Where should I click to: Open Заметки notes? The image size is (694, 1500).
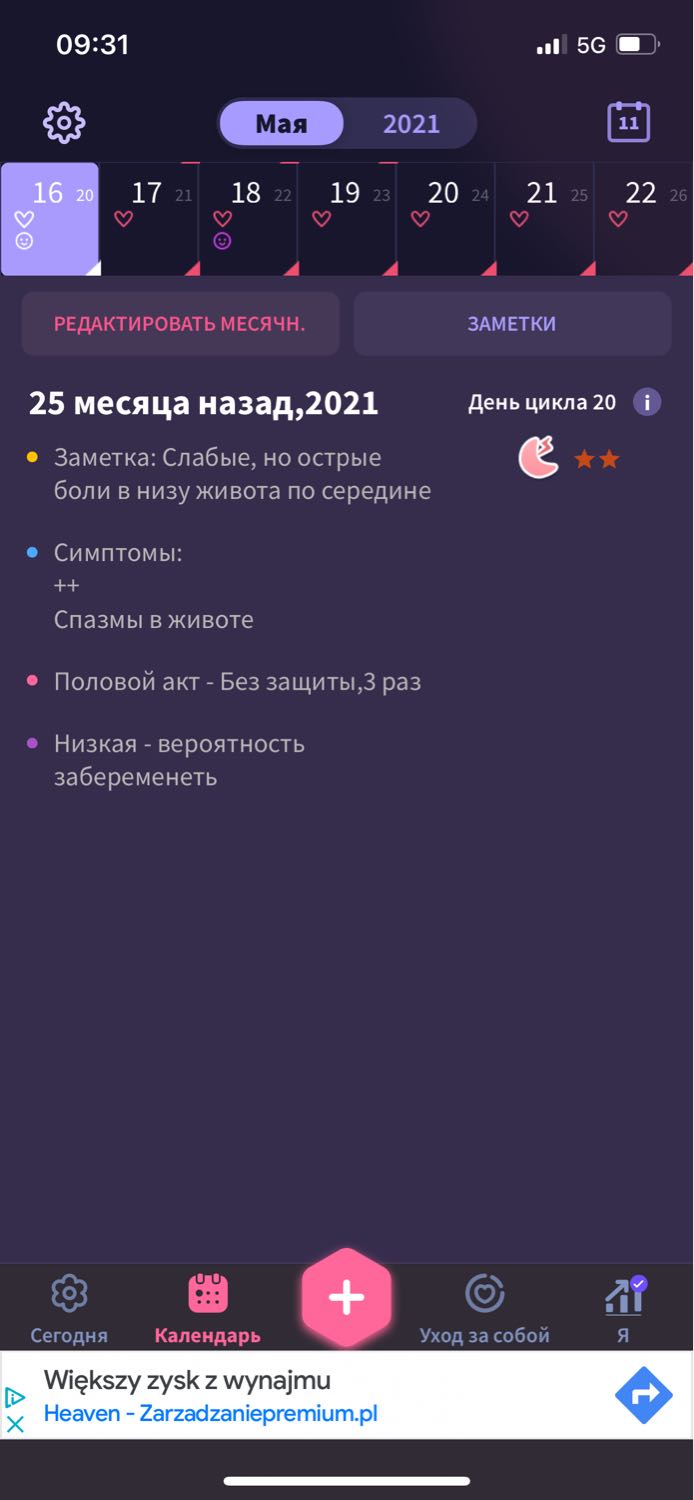pos(512,324)
